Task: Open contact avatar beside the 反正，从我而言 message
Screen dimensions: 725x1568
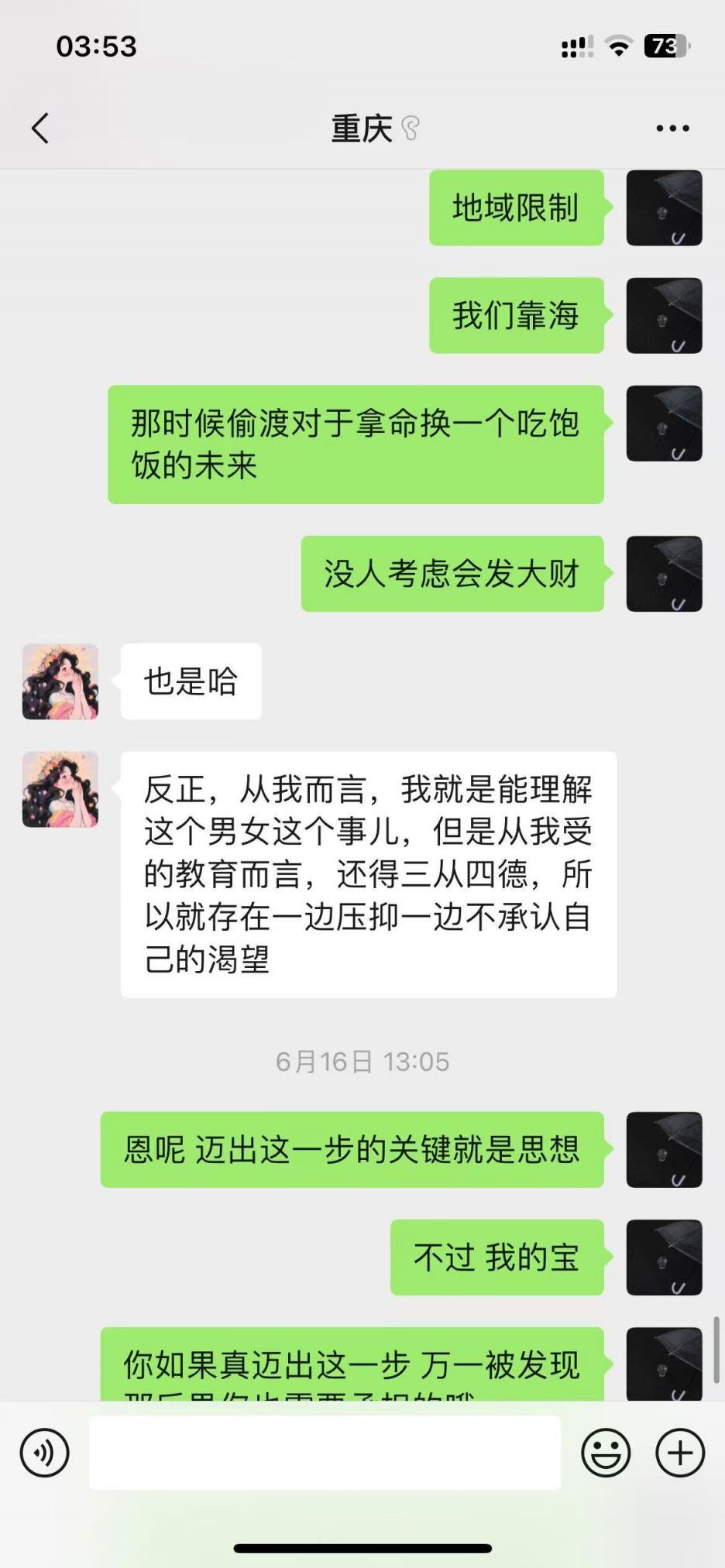Action: (60, 789)
